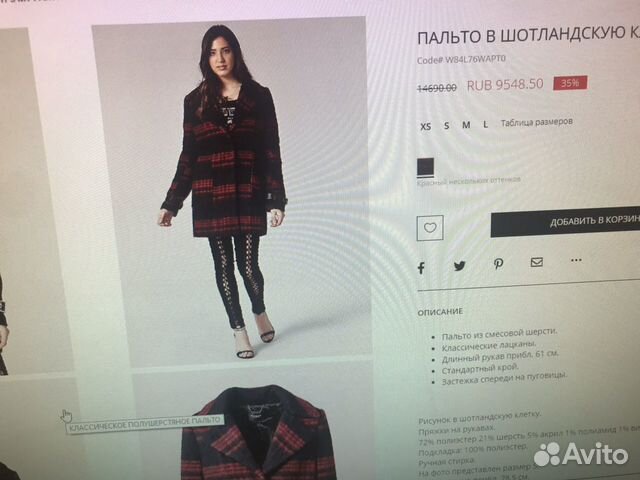Select size XS
Screen dimensions: 640x480
(426, 125)
